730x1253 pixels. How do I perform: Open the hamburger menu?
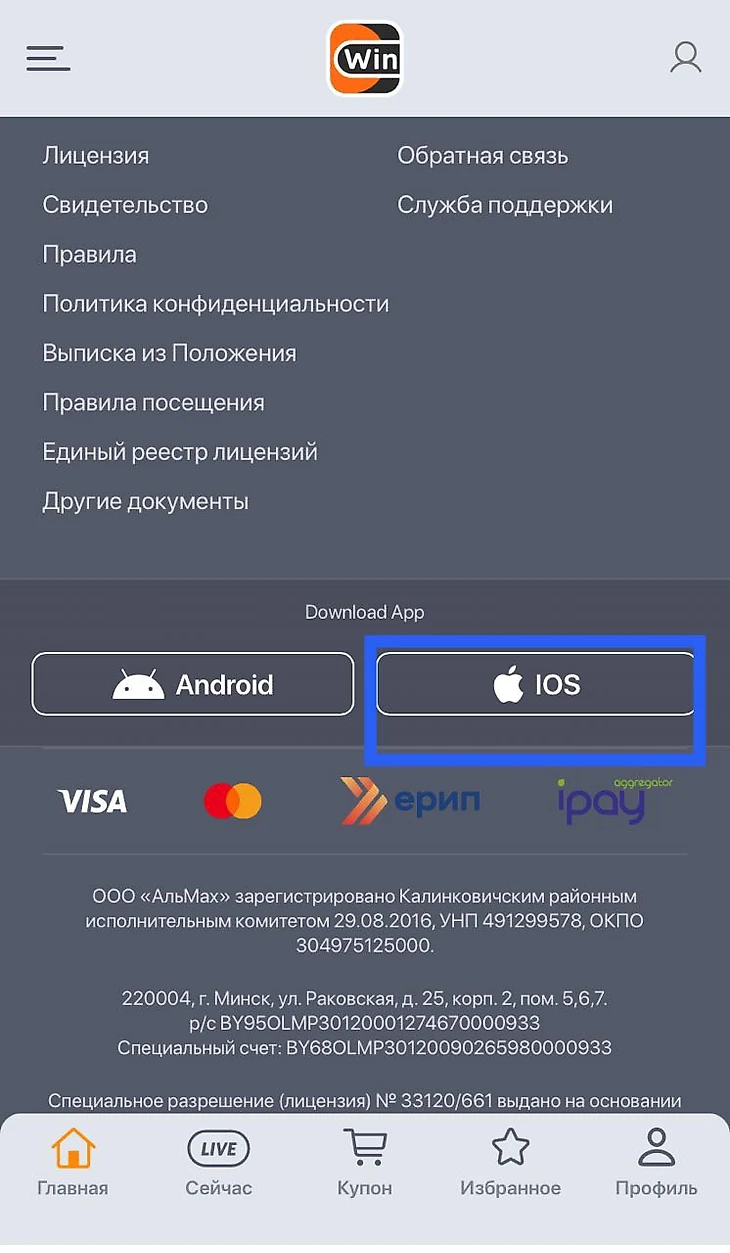click(x=48, y=58)
